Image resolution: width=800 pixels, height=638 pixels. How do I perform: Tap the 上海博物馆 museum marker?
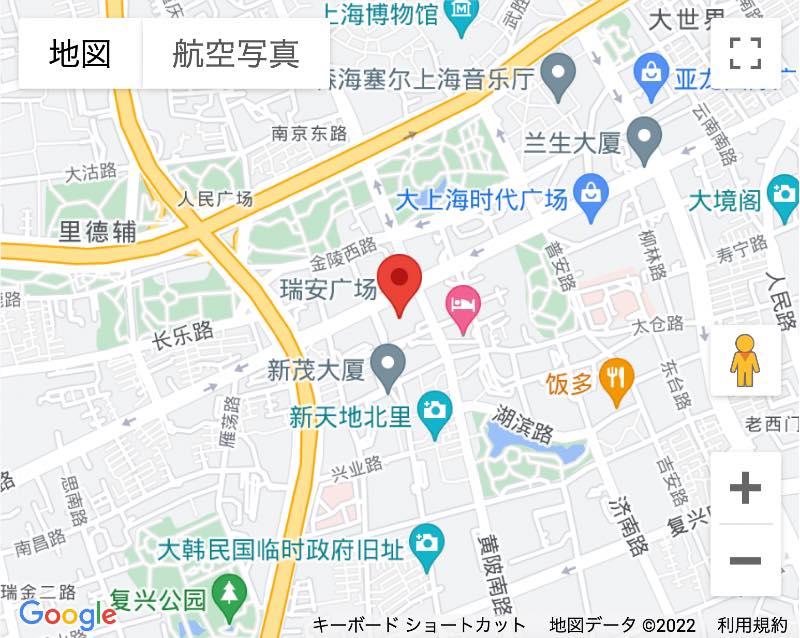pyautogui.click(x=463, y=12)
